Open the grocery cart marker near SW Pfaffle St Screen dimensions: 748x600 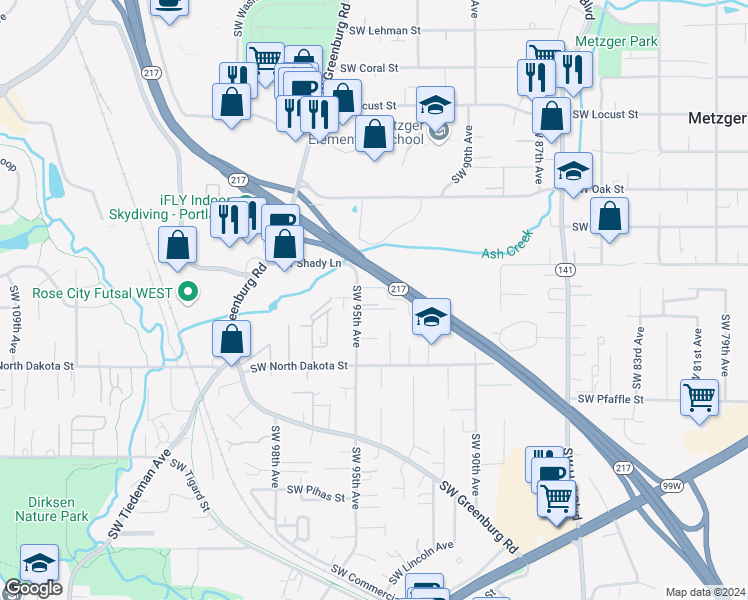tap(699, 396)
